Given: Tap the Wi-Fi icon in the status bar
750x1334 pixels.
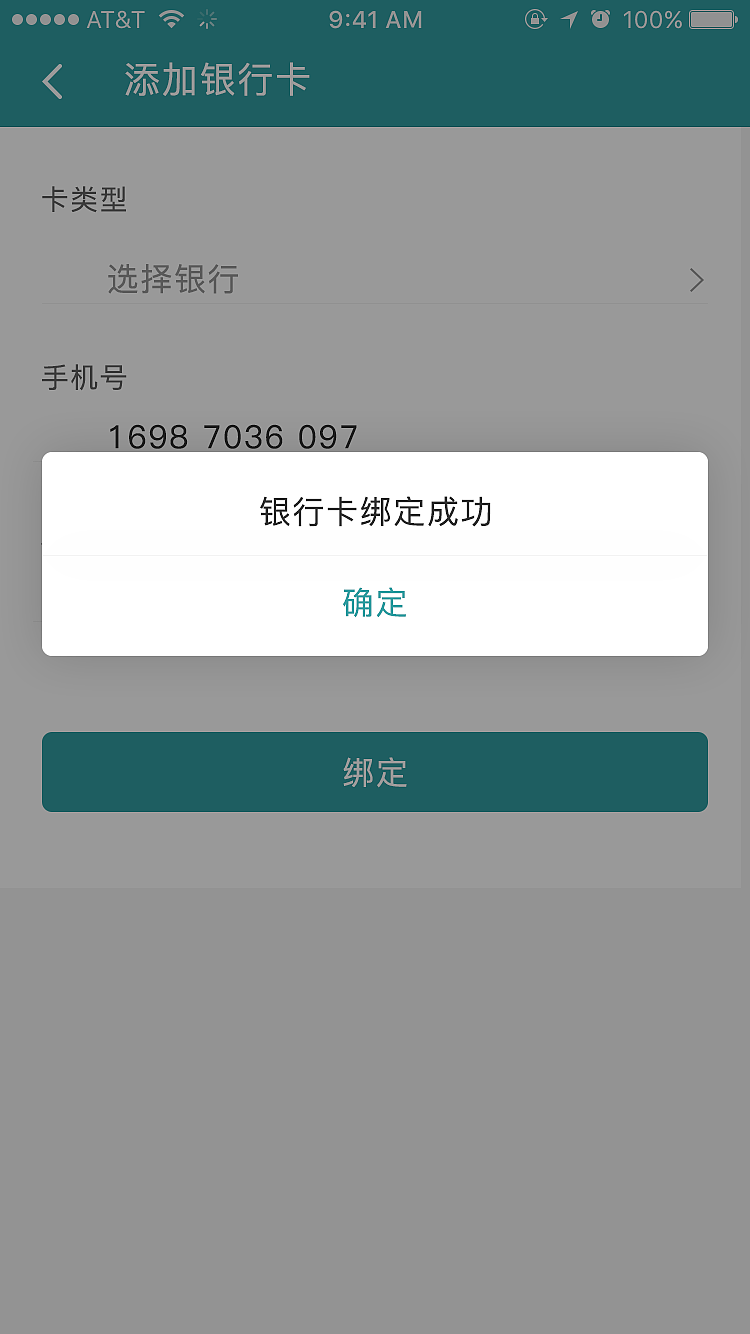Looking at the screenshot, I should [173, 18].
